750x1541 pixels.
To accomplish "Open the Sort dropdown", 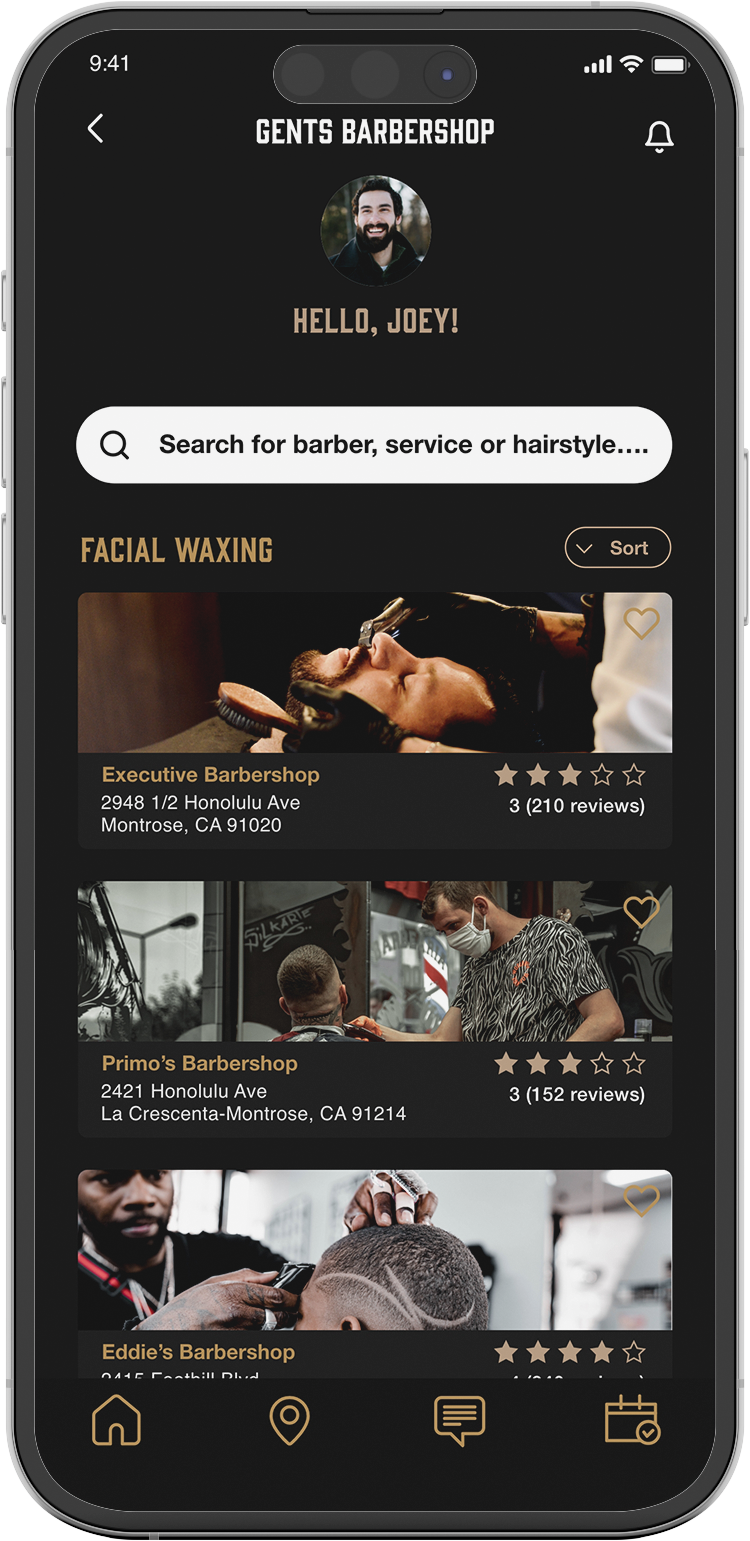I will (x=617, y=548).
